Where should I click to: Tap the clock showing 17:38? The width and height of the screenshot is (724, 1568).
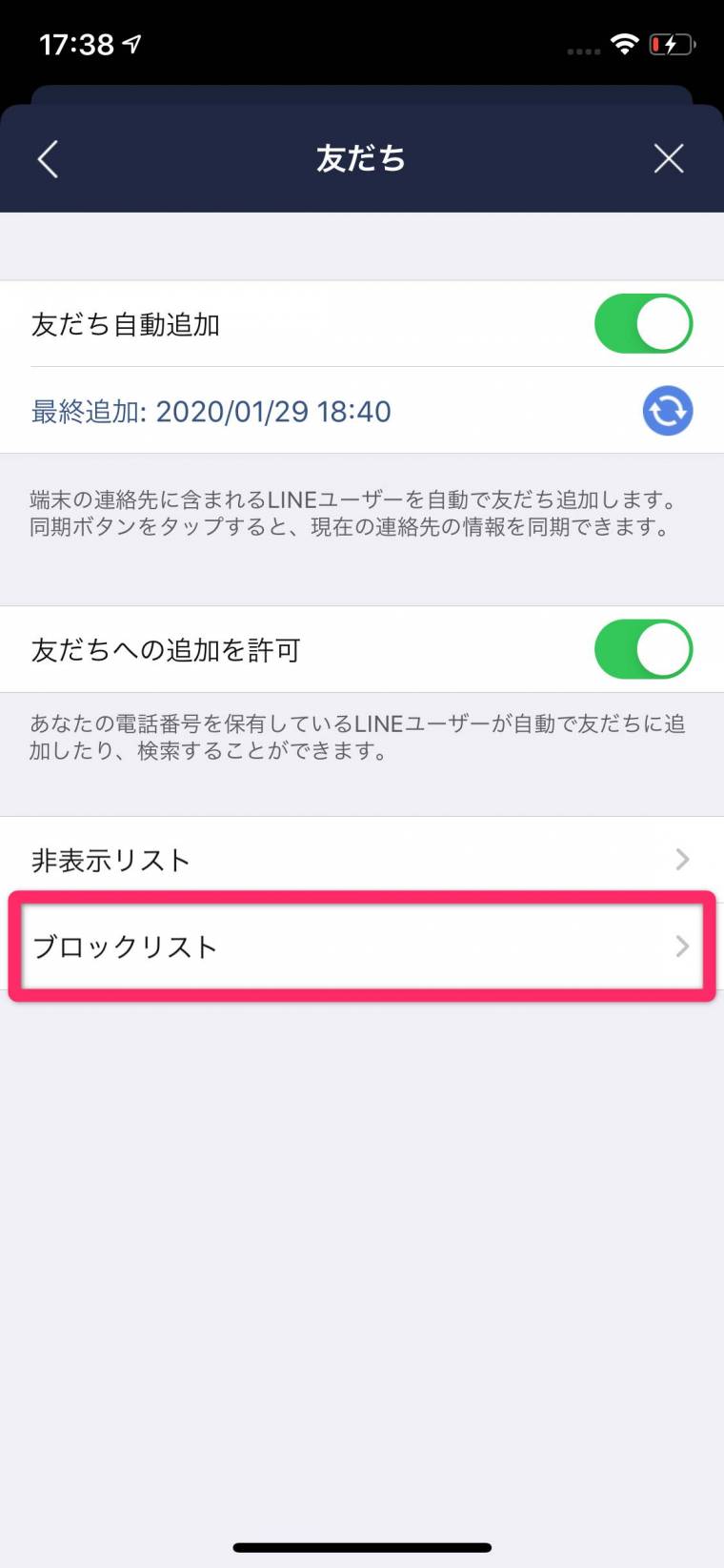(78, 42)
